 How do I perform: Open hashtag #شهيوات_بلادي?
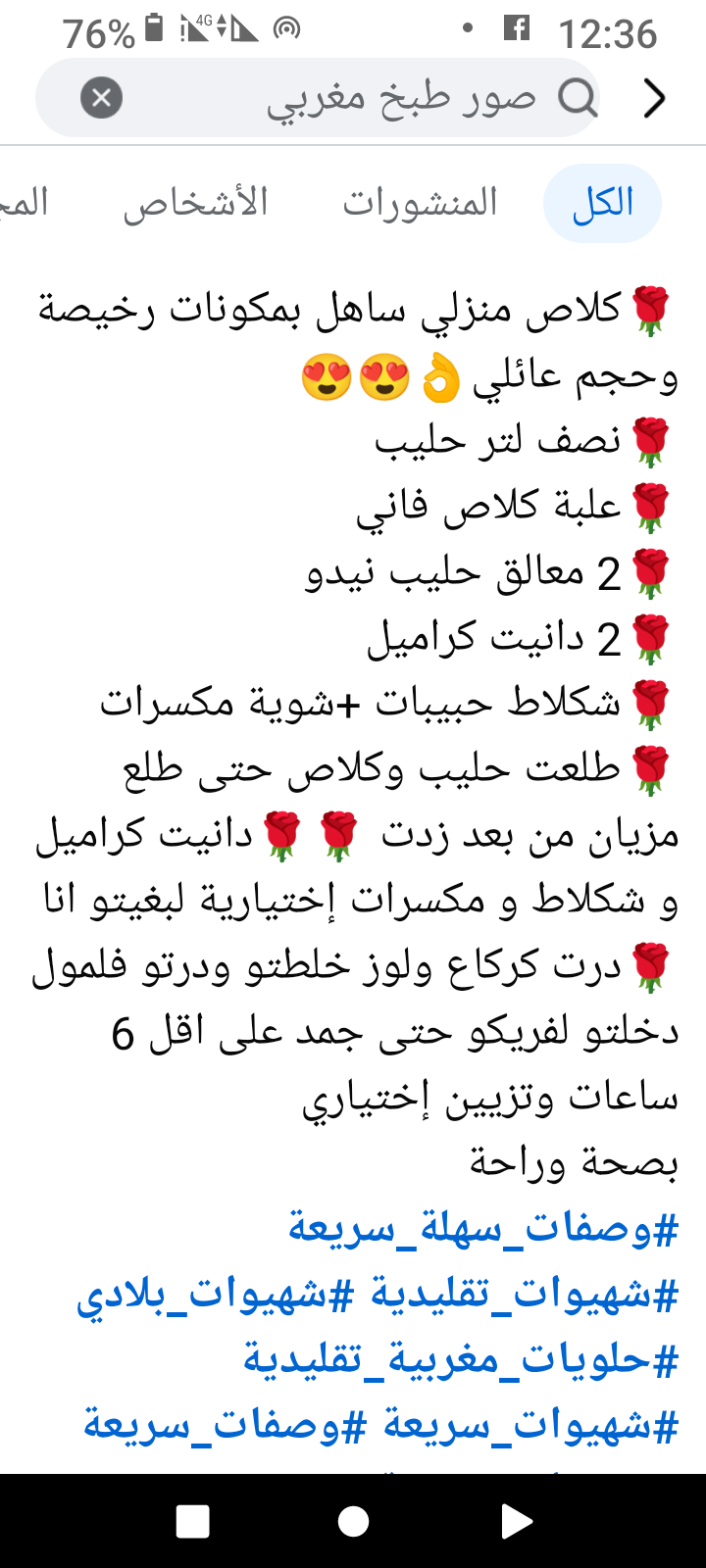click(216, 1295)
